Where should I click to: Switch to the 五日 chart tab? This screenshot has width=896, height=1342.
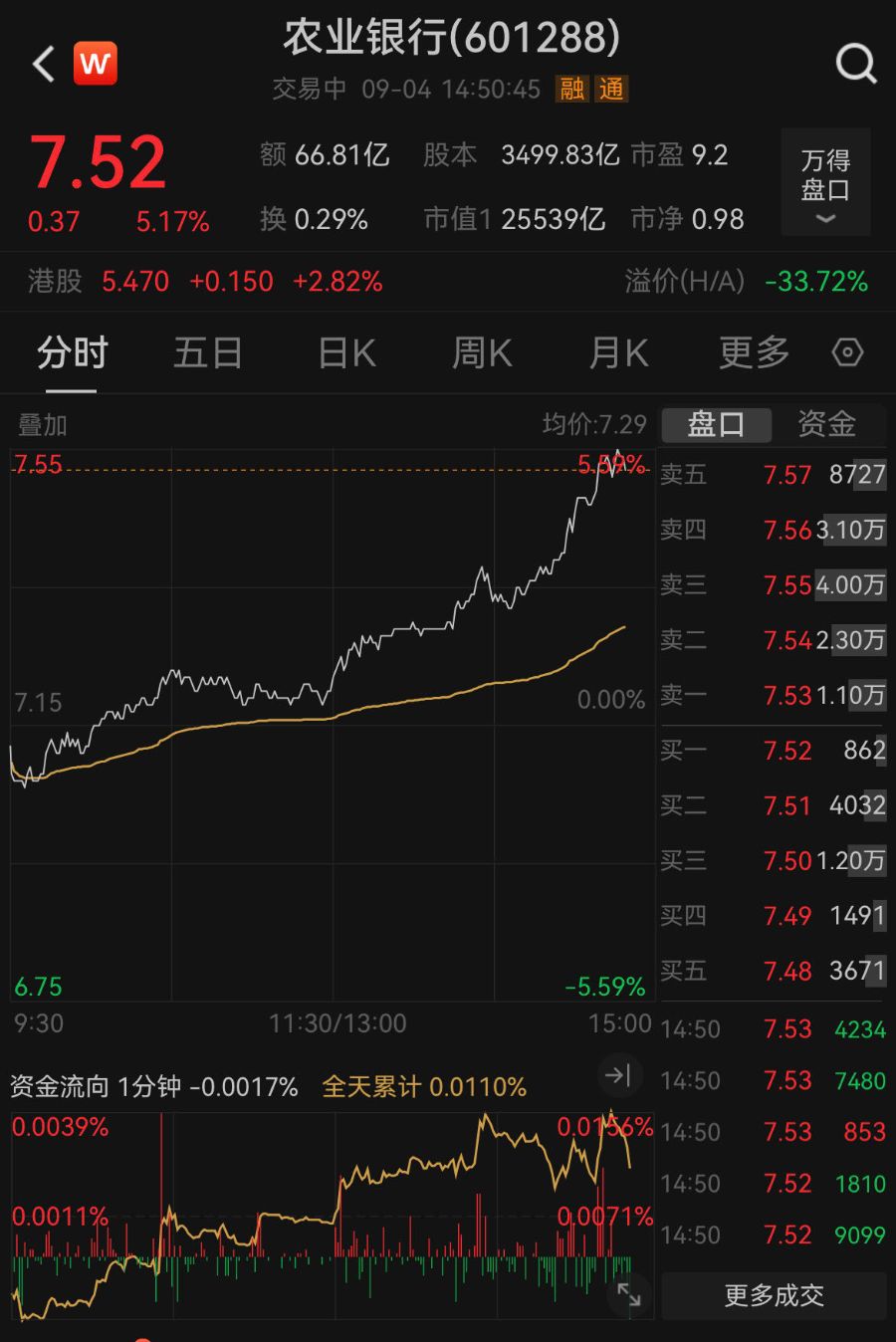click(x=208, y=353)
